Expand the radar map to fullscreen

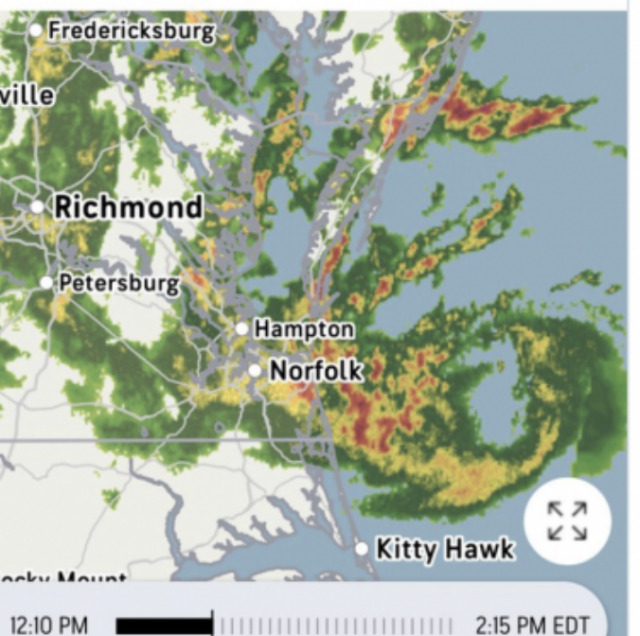point(567,521)
